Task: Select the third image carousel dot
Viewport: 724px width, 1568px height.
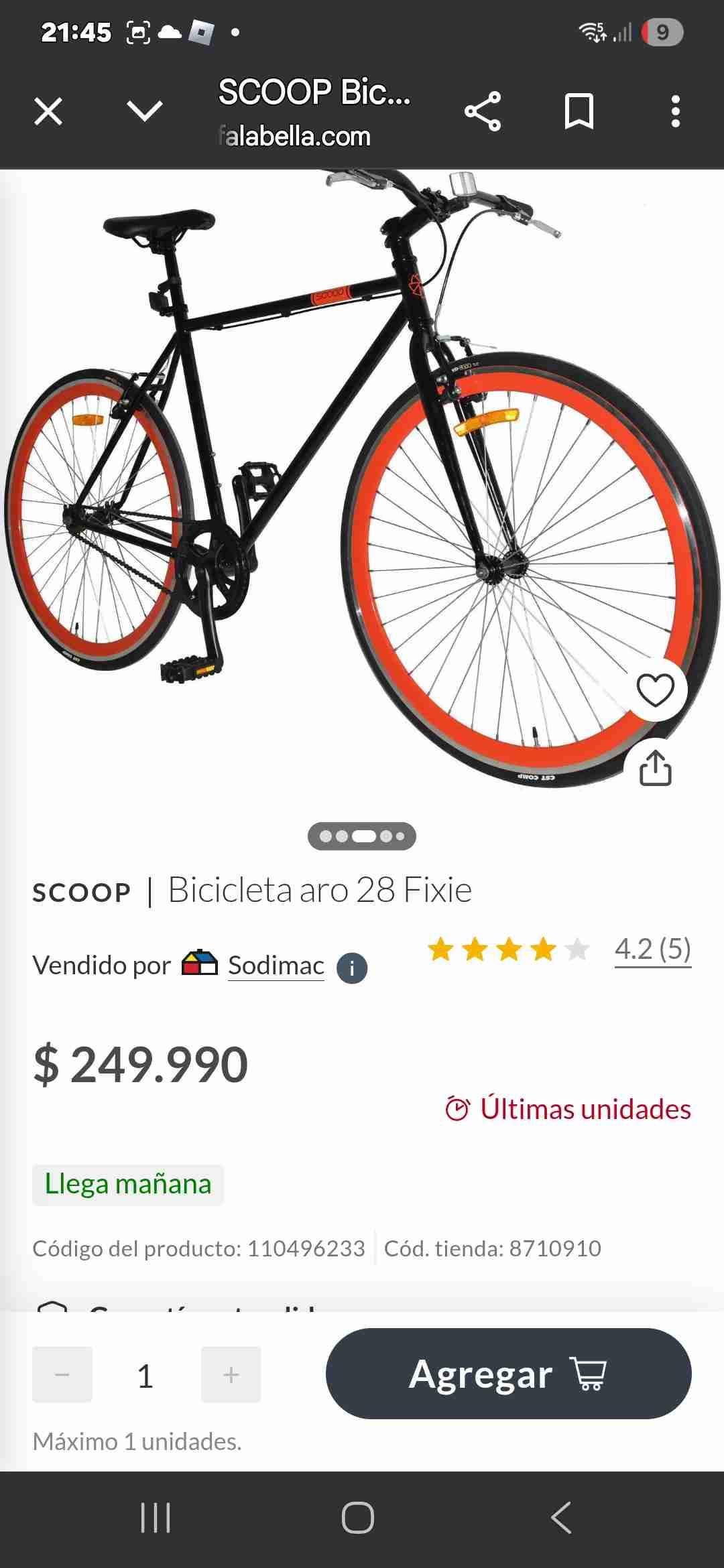Action: [x=362, y=836]
